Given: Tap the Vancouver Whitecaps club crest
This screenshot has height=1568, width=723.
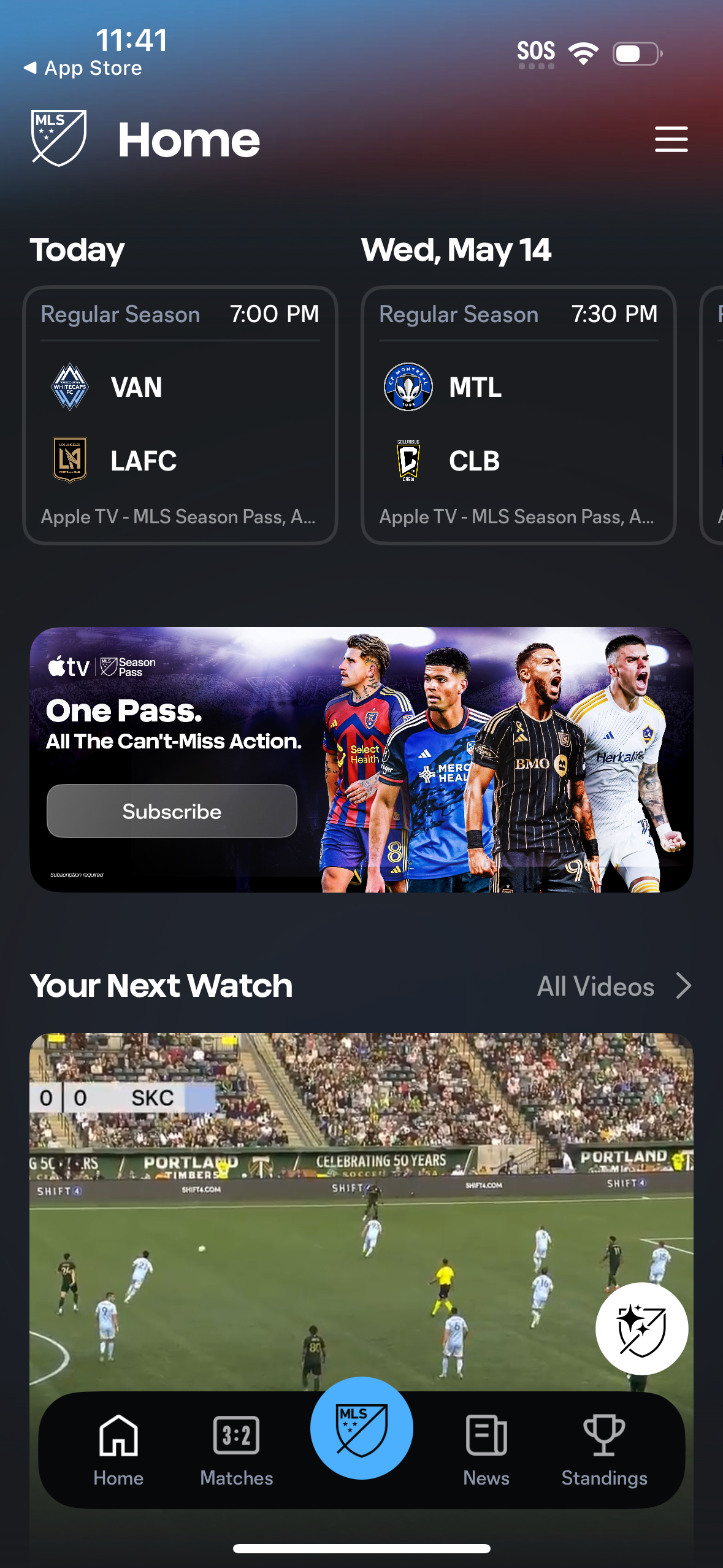Looking at the screenshot, I should tap(69, 387).
